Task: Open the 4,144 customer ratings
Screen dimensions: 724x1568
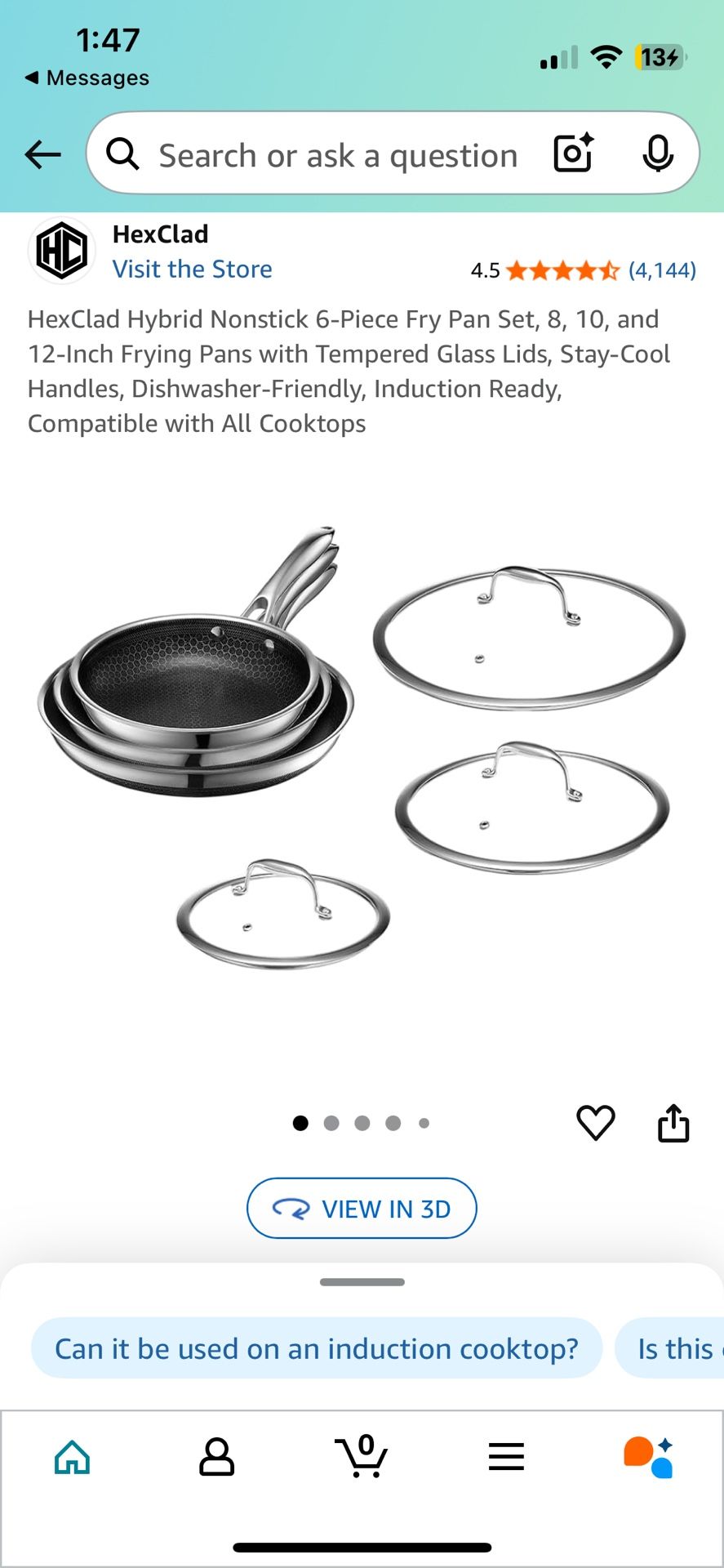Action: 662,270
